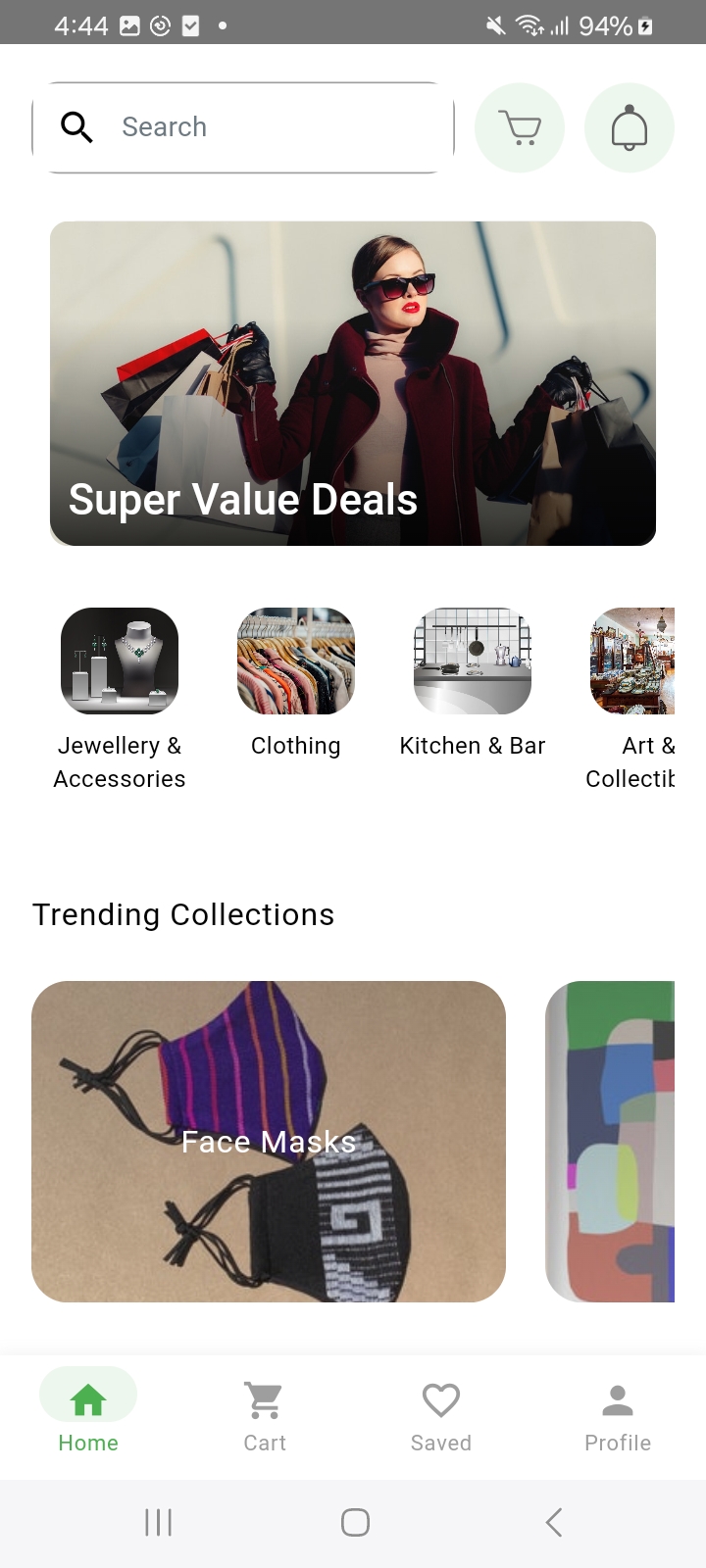This screenshot has width=706, height=1568.
Task: Open the cart icon beside search
Action: [x=520, y=128]
